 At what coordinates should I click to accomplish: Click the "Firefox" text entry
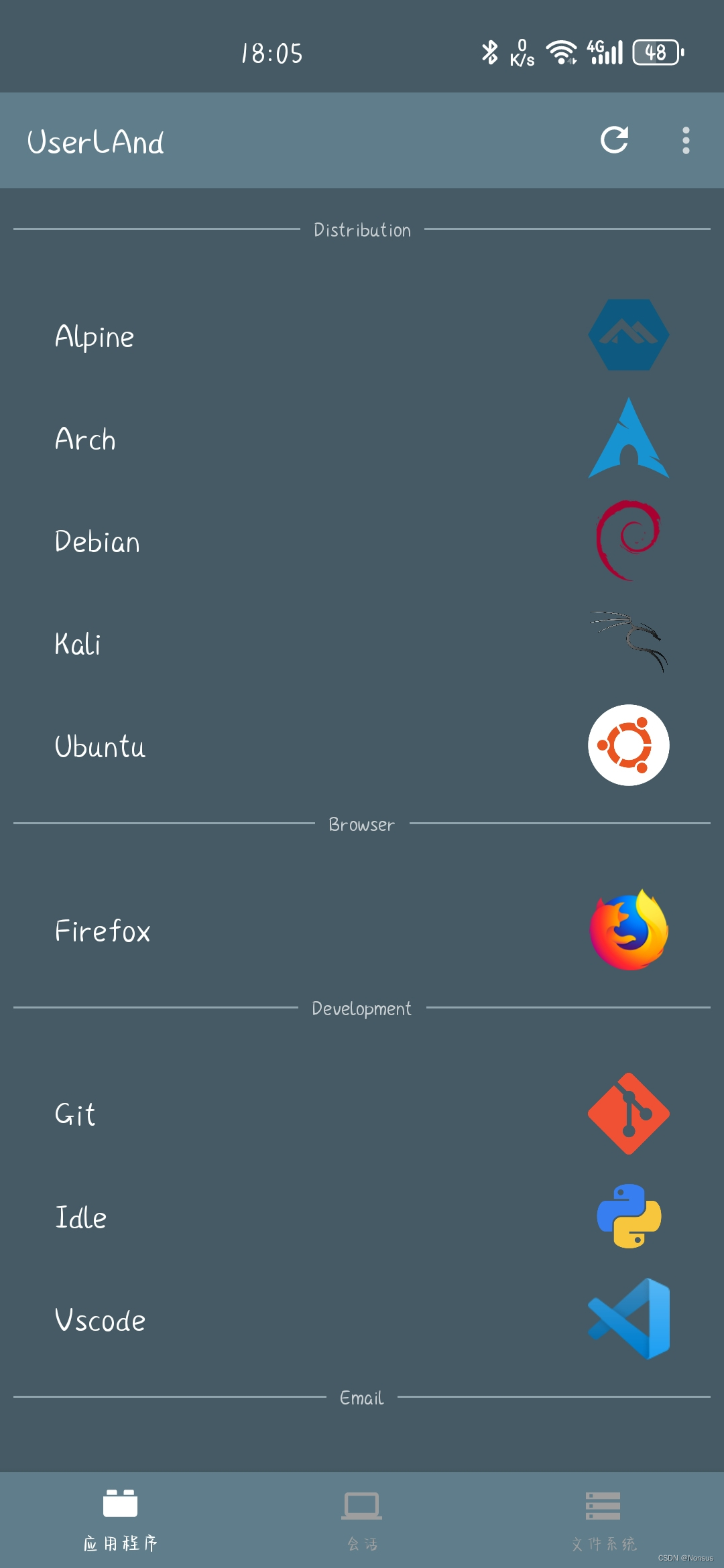point(103,930)
